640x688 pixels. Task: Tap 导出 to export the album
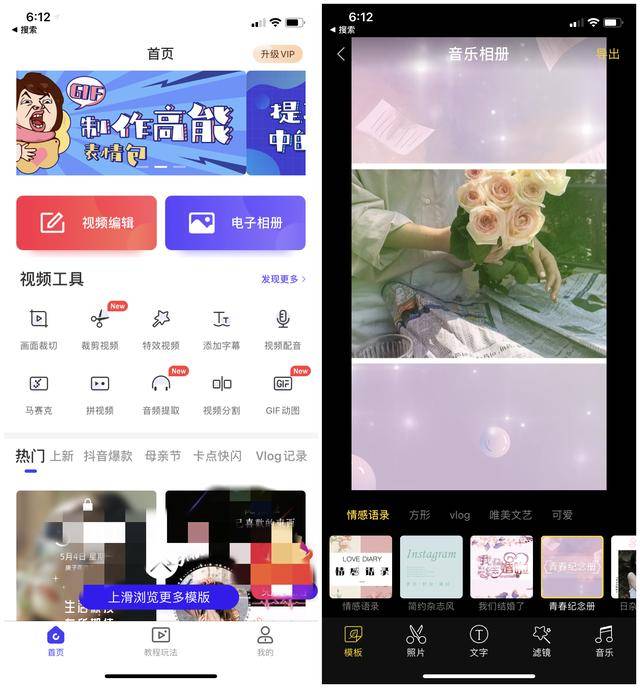[x=607, y=54]
